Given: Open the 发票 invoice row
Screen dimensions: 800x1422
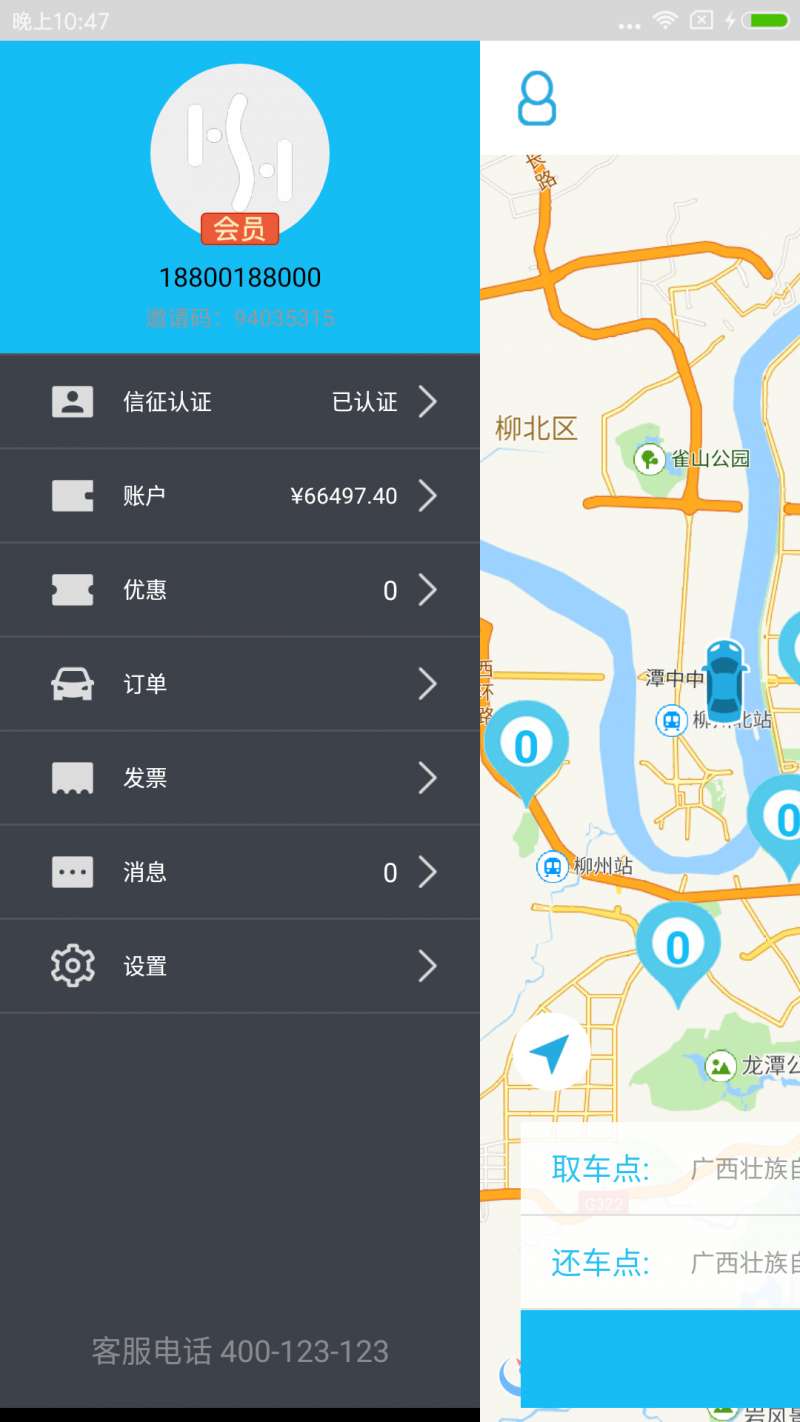Looking at the screenshot, I should (240, 778).
